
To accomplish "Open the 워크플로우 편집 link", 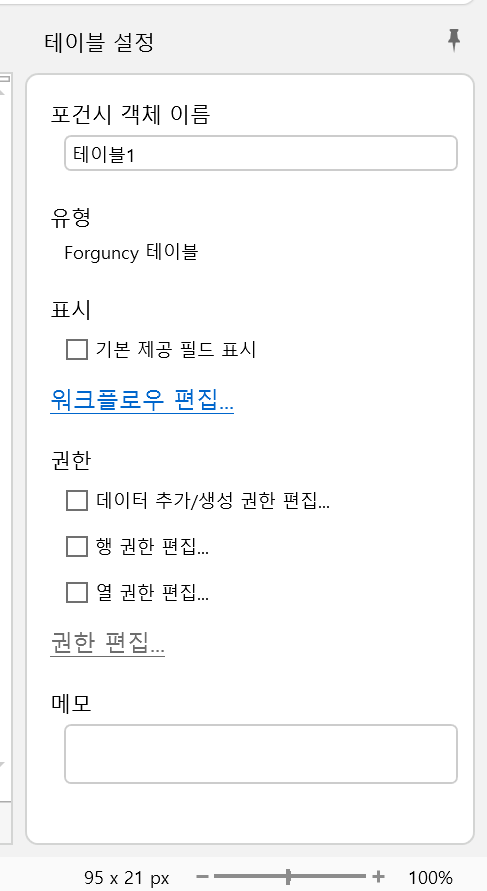I will tap(142, 400).
